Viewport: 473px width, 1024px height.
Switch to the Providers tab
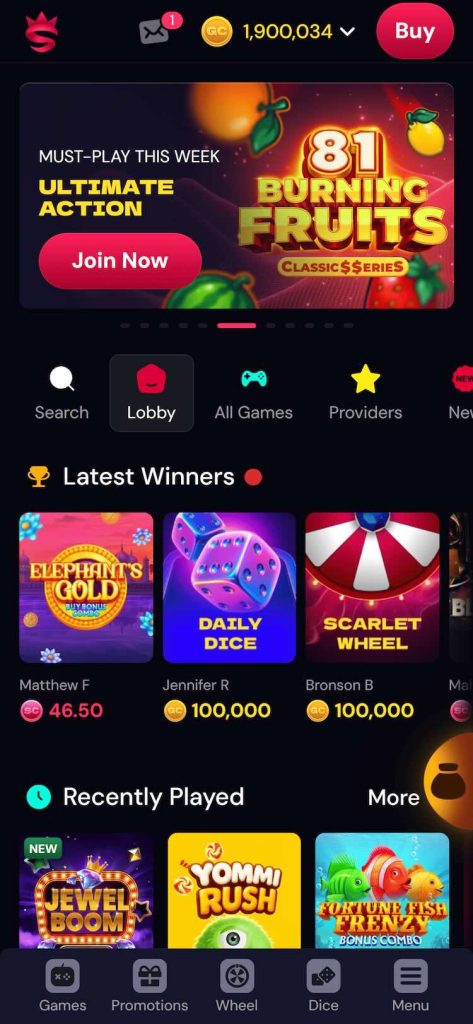pos(365,393)
